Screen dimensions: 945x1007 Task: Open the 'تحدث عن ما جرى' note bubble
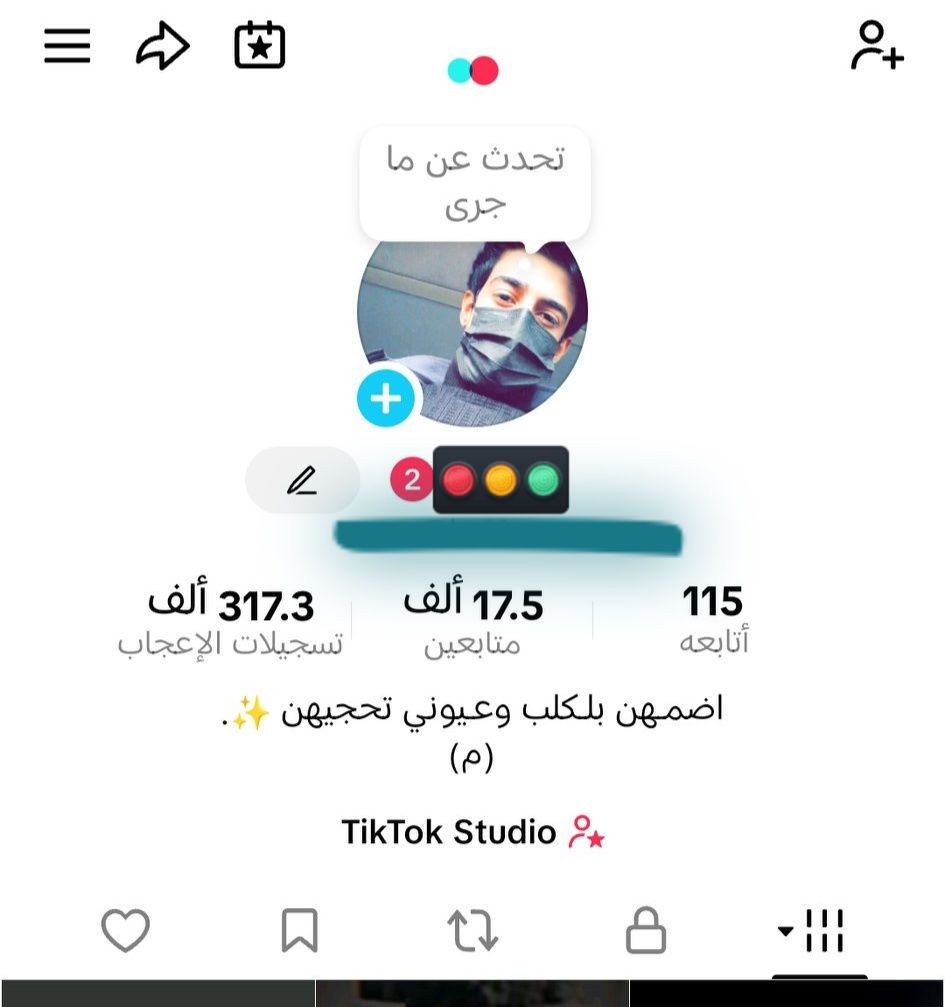point(475,182)
